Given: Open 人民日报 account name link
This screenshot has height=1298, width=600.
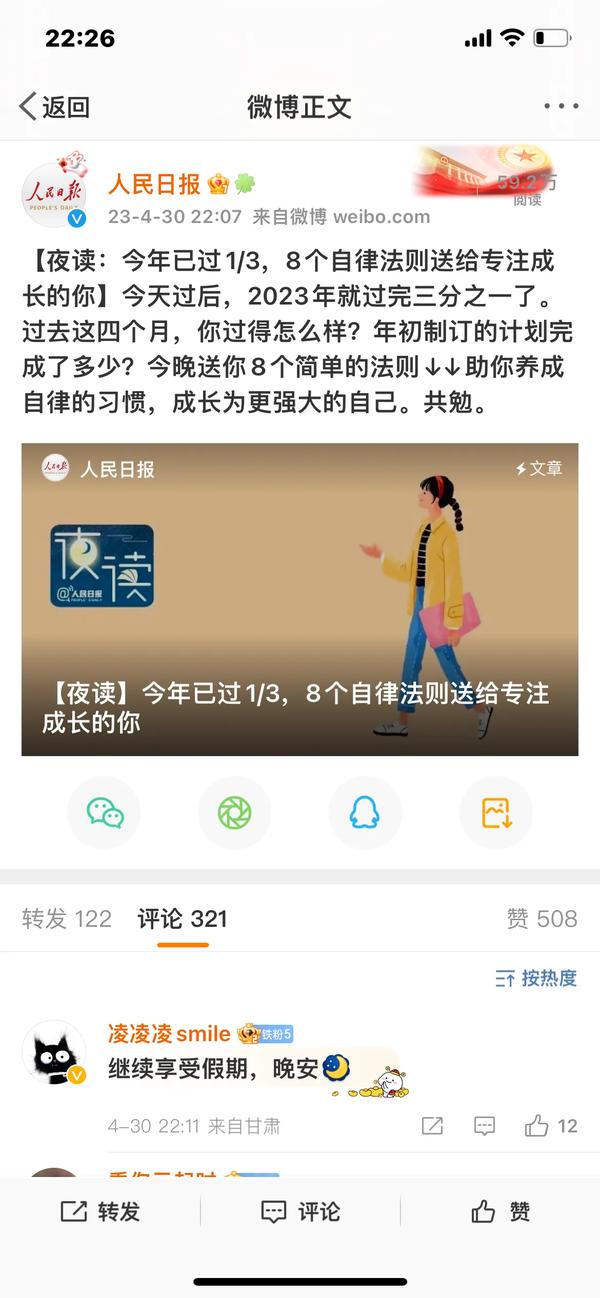Looking at the screenshot, I should click(155, 184).
